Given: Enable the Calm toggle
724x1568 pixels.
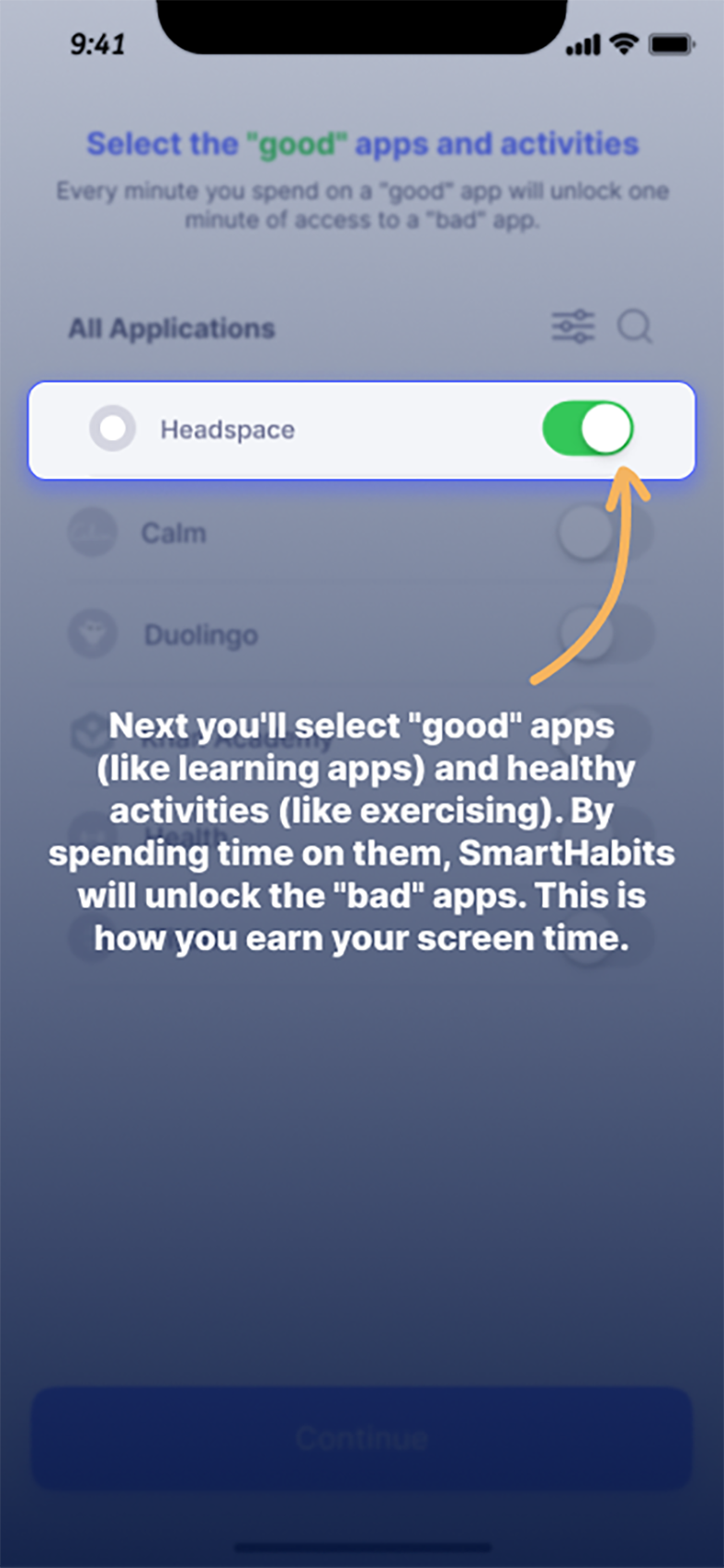Looking at the screenshot, I should 603,533.
